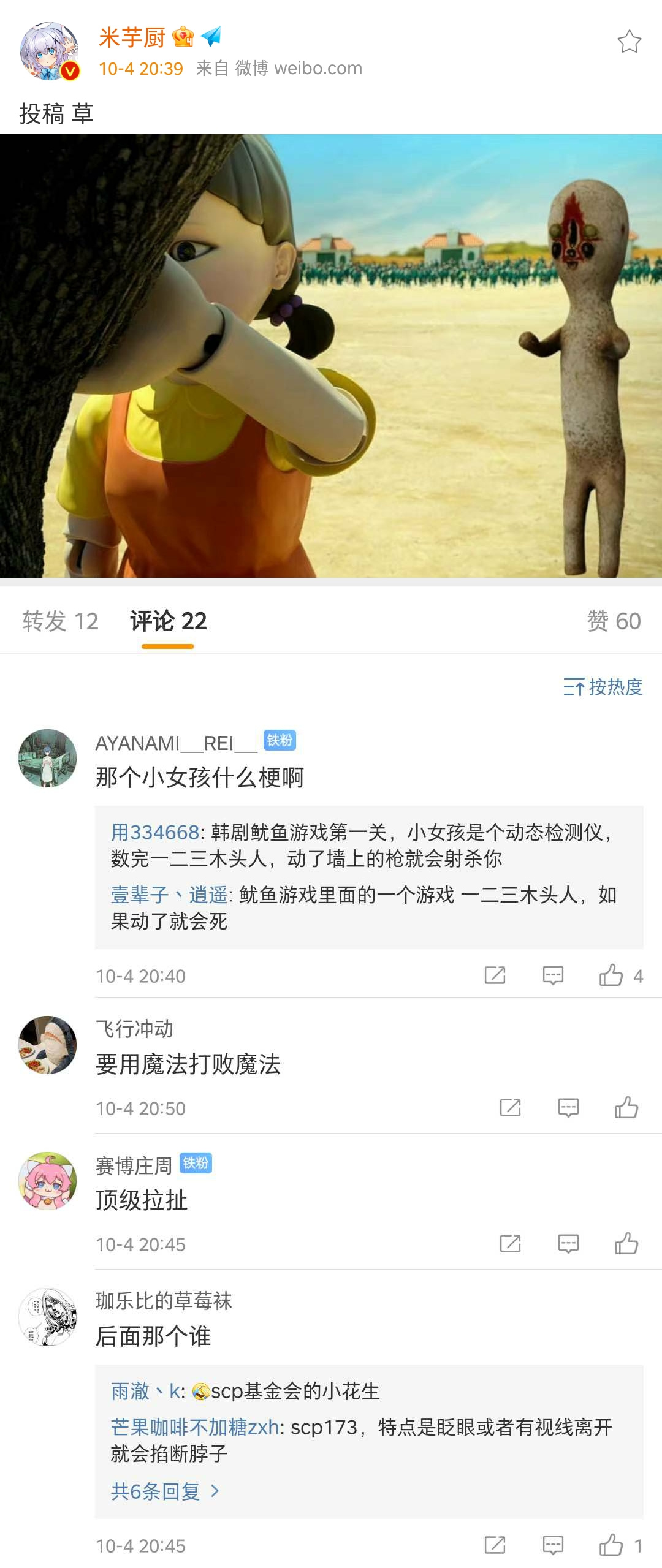Viewport: 662px width, 1568px height.
Task: Open 壹辈子丶逍遥's profile link
Action: coord(169,895)
